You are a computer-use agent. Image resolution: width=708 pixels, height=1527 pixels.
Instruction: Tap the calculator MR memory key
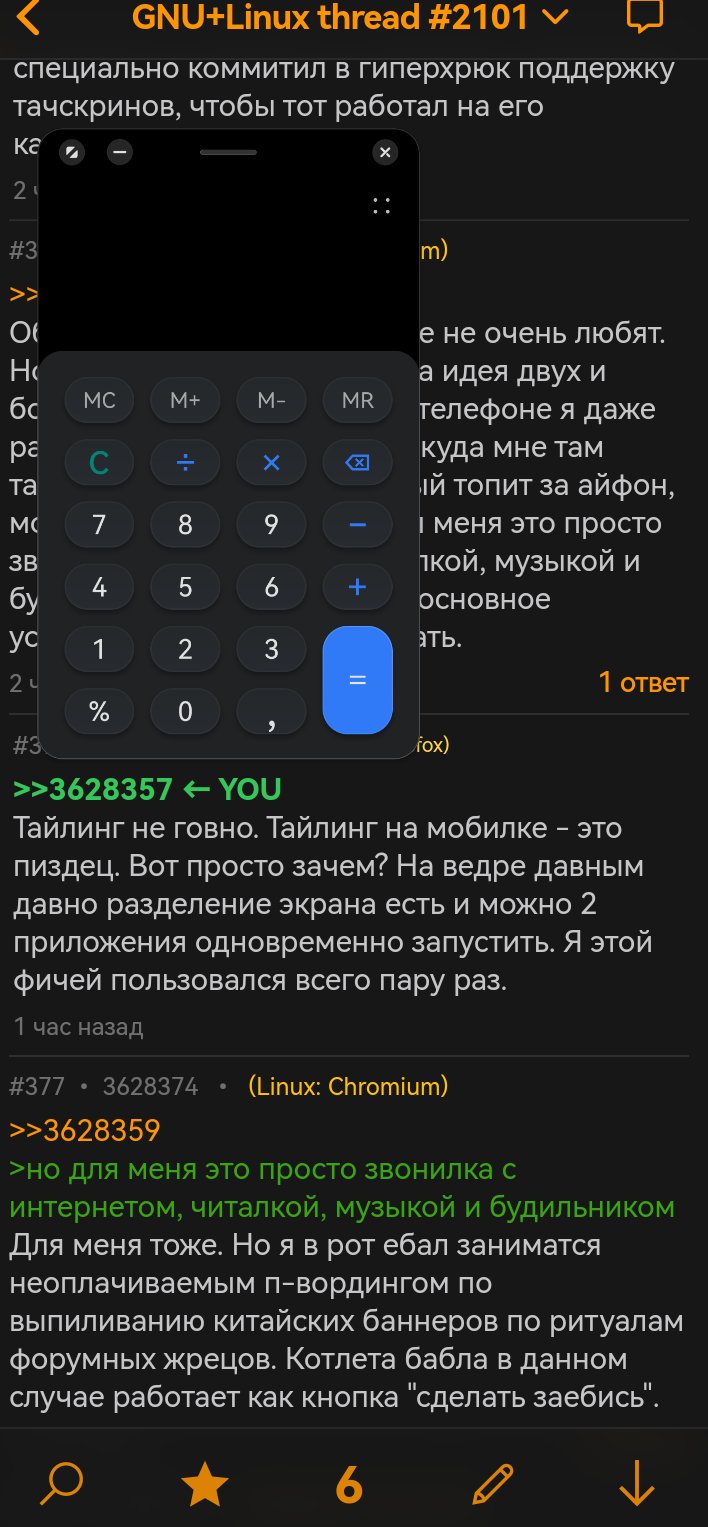[357, 401]
